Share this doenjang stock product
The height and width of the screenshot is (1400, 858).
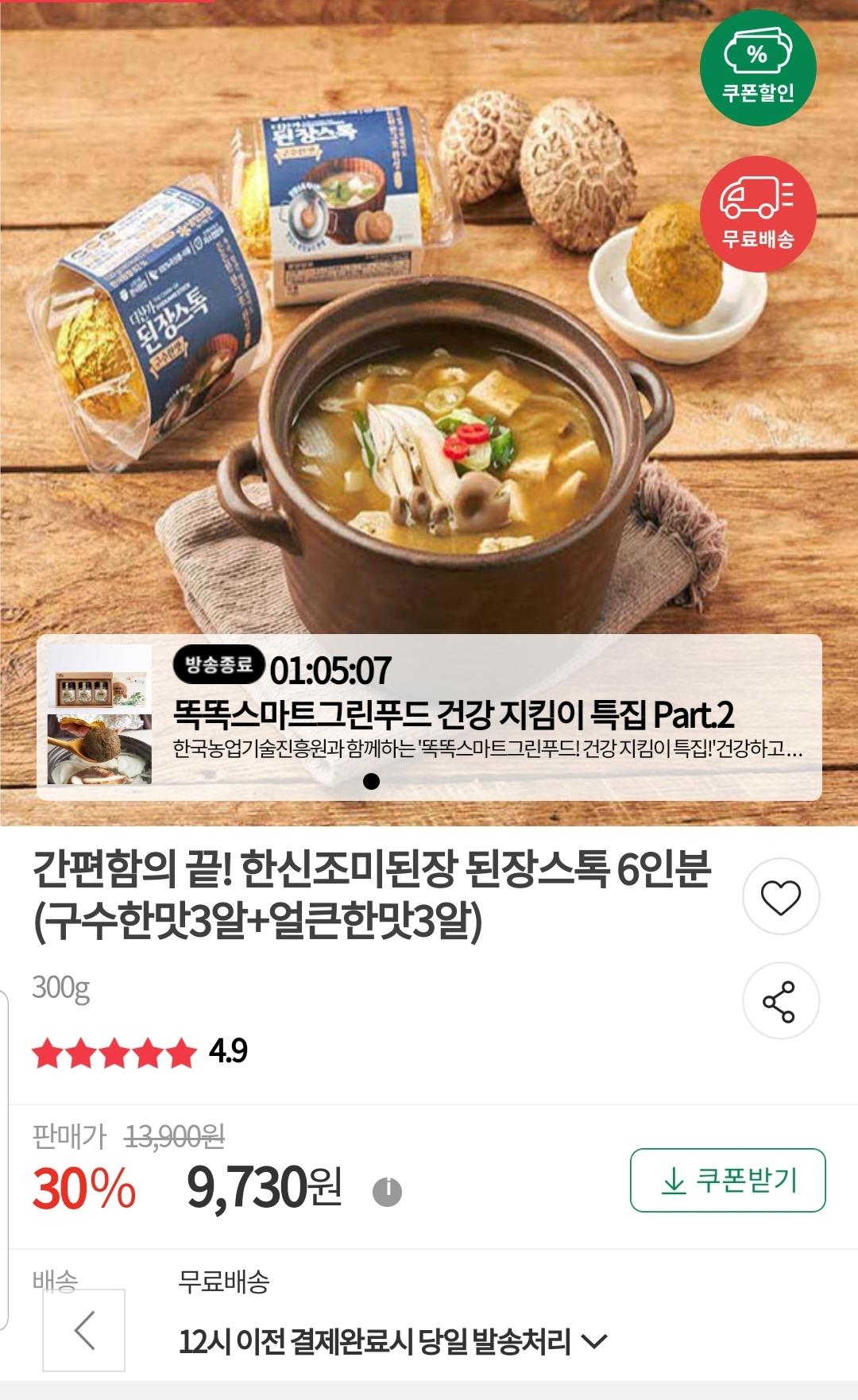click(x=780, y=1001)
